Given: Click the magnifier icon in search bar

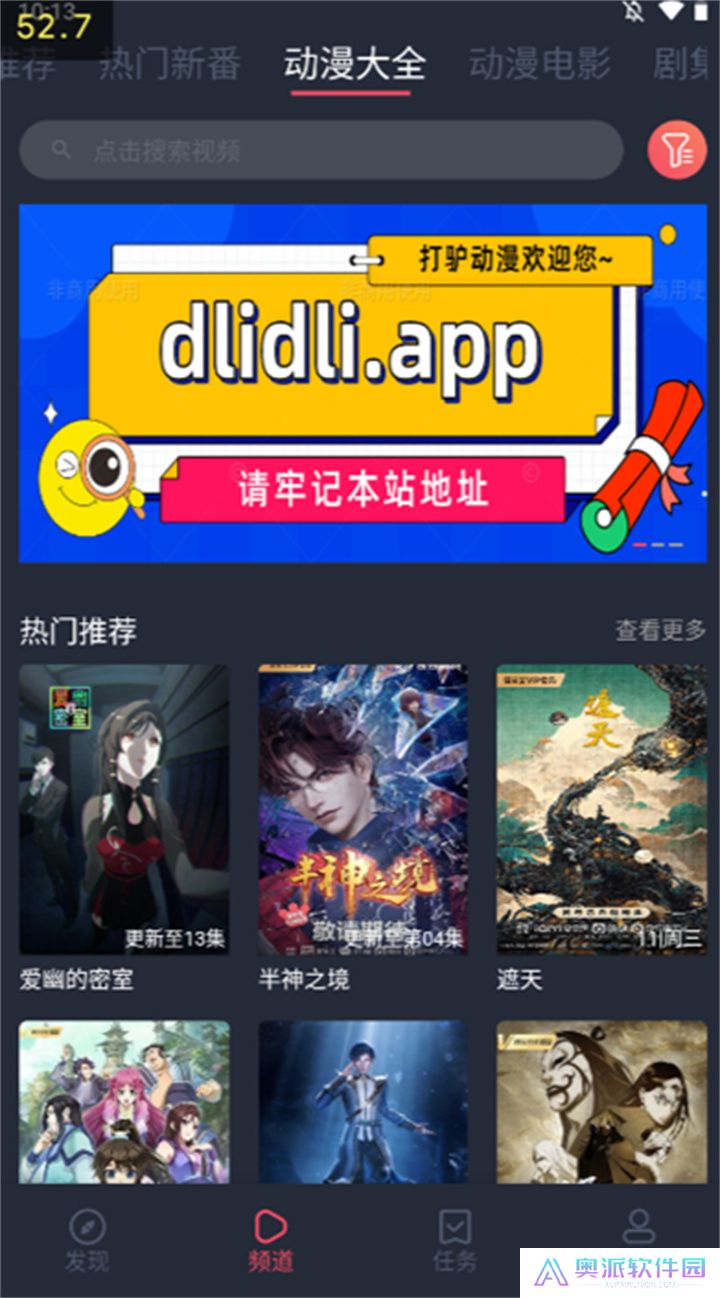Looking at the screenshot, I should coord(58,148).
